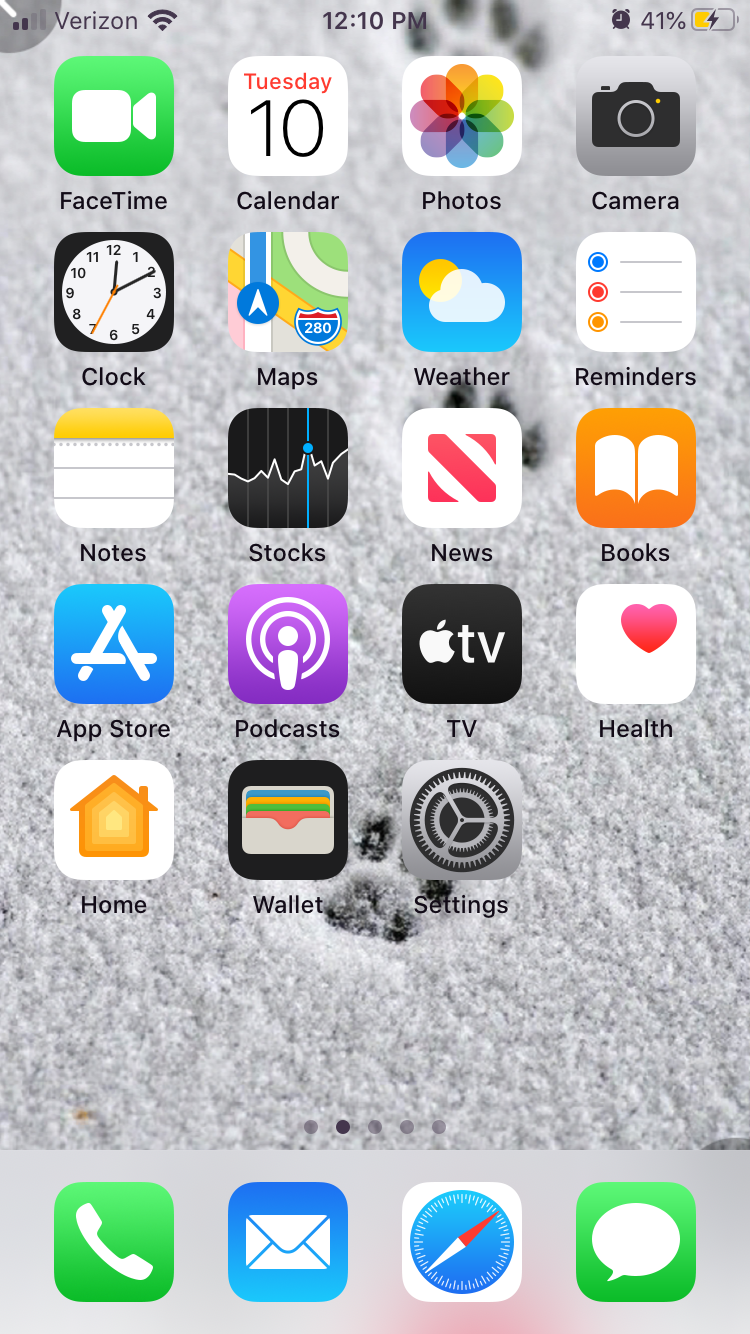Open the FaceTime app
Image resolution: width=750 pixels, height=1334 pixels.
[x=113, y=116]
